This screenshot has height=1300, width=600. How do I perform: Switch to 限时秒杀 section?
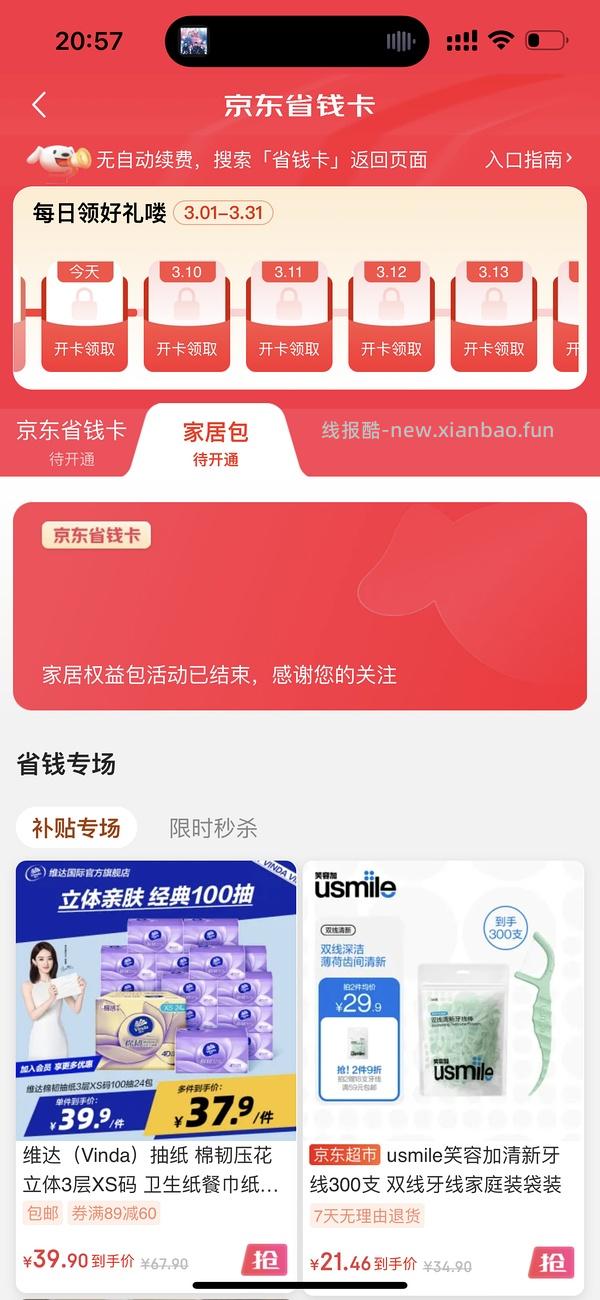(x=213, y=828)
